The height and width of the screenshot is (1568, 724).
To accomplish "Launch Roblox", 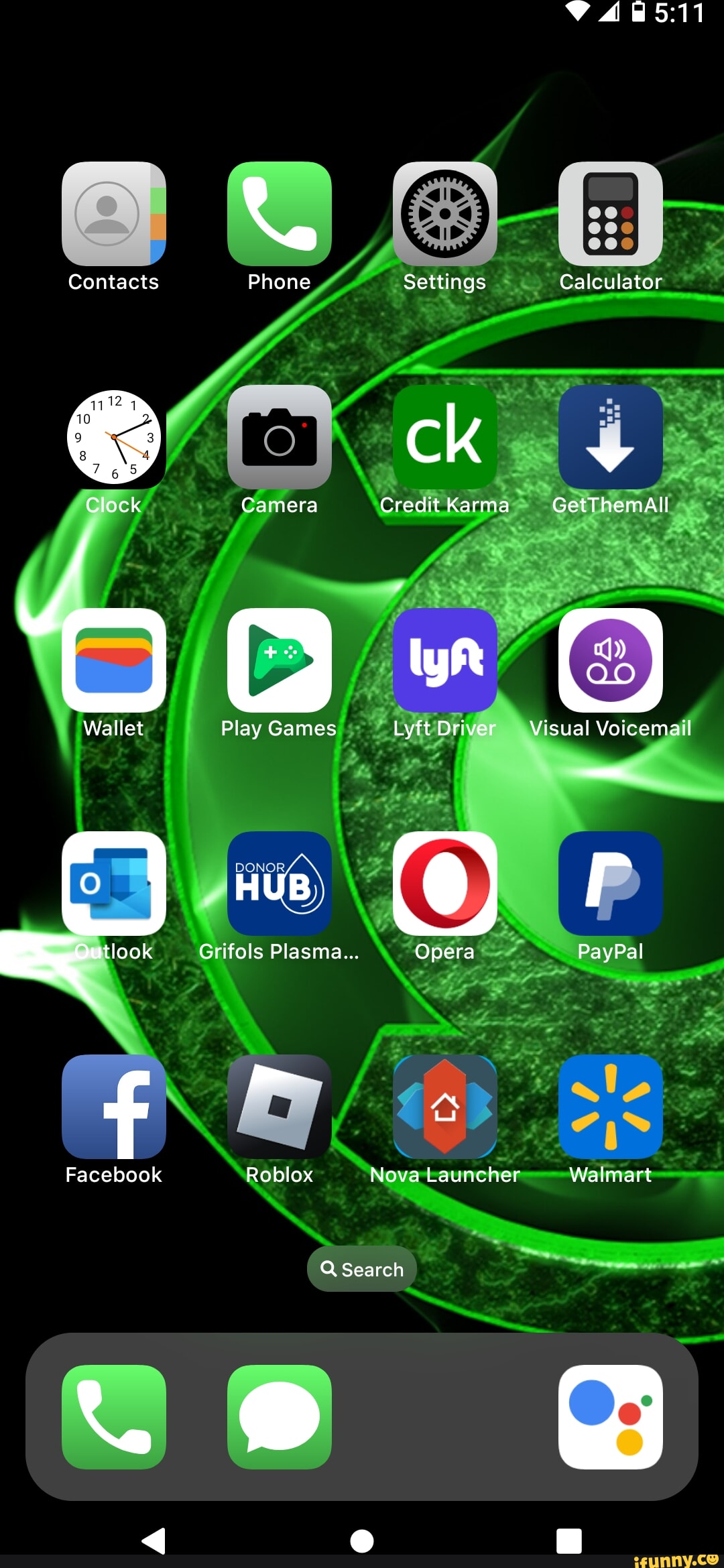I will [279, 1107].
